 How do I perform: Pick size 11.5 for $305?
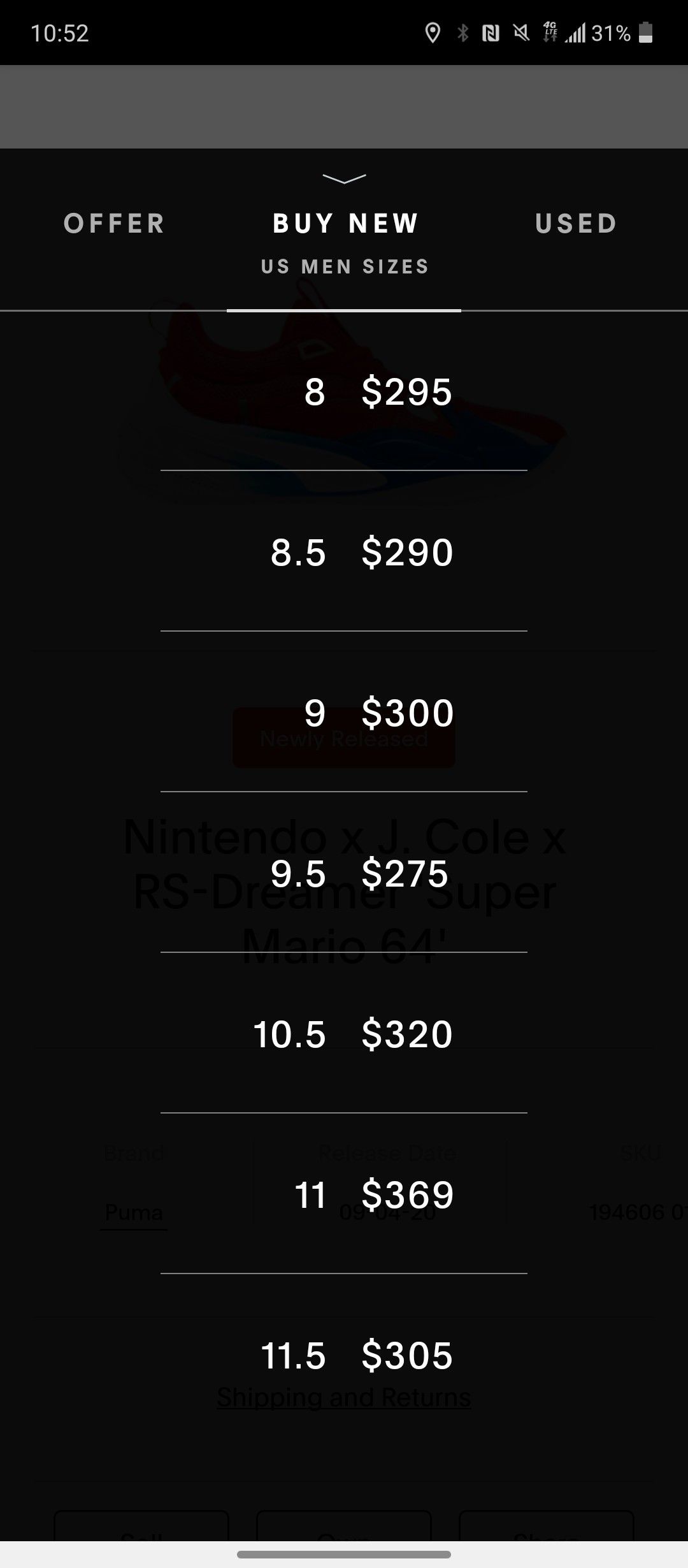[344, 1355]
